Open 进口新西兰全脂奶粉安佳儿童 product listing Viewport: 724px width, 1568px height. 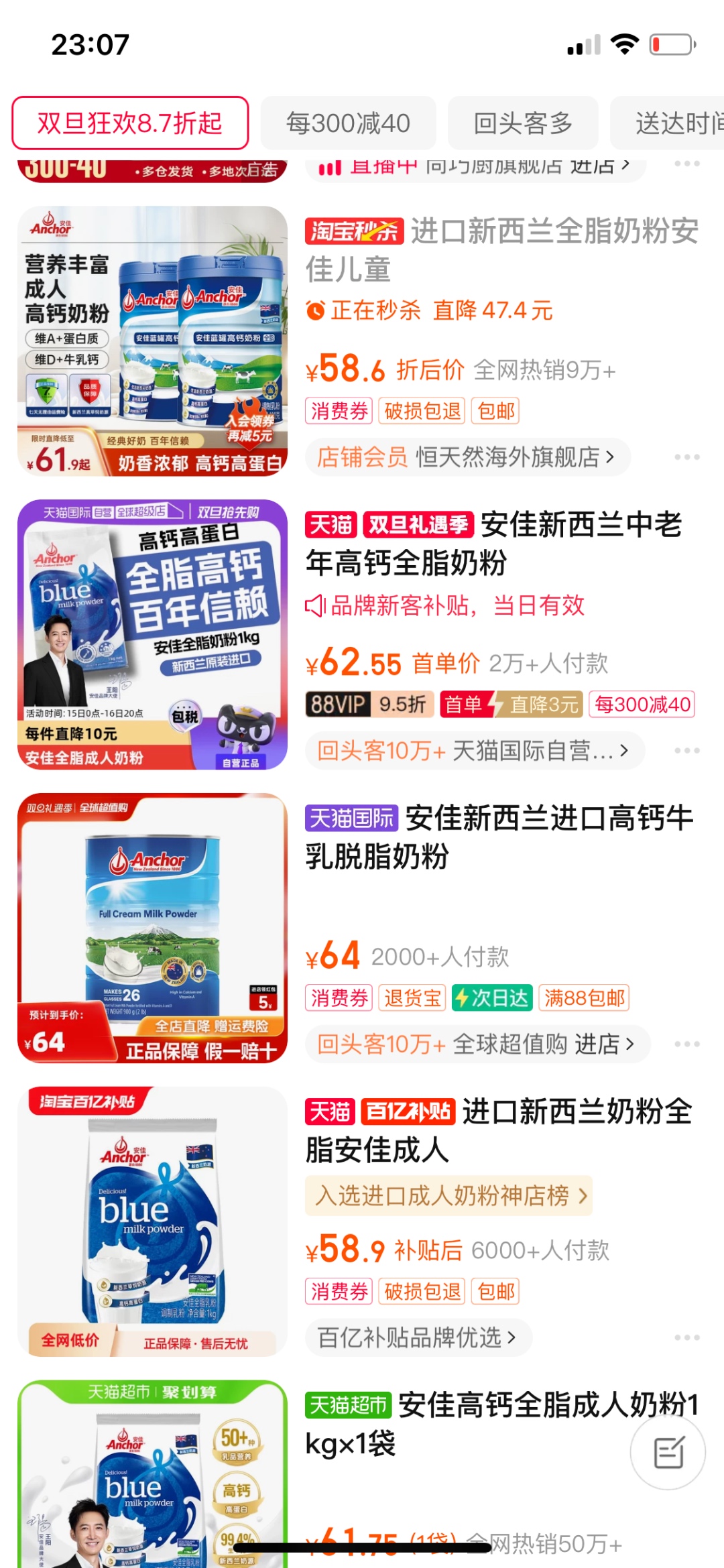point(501,249)
